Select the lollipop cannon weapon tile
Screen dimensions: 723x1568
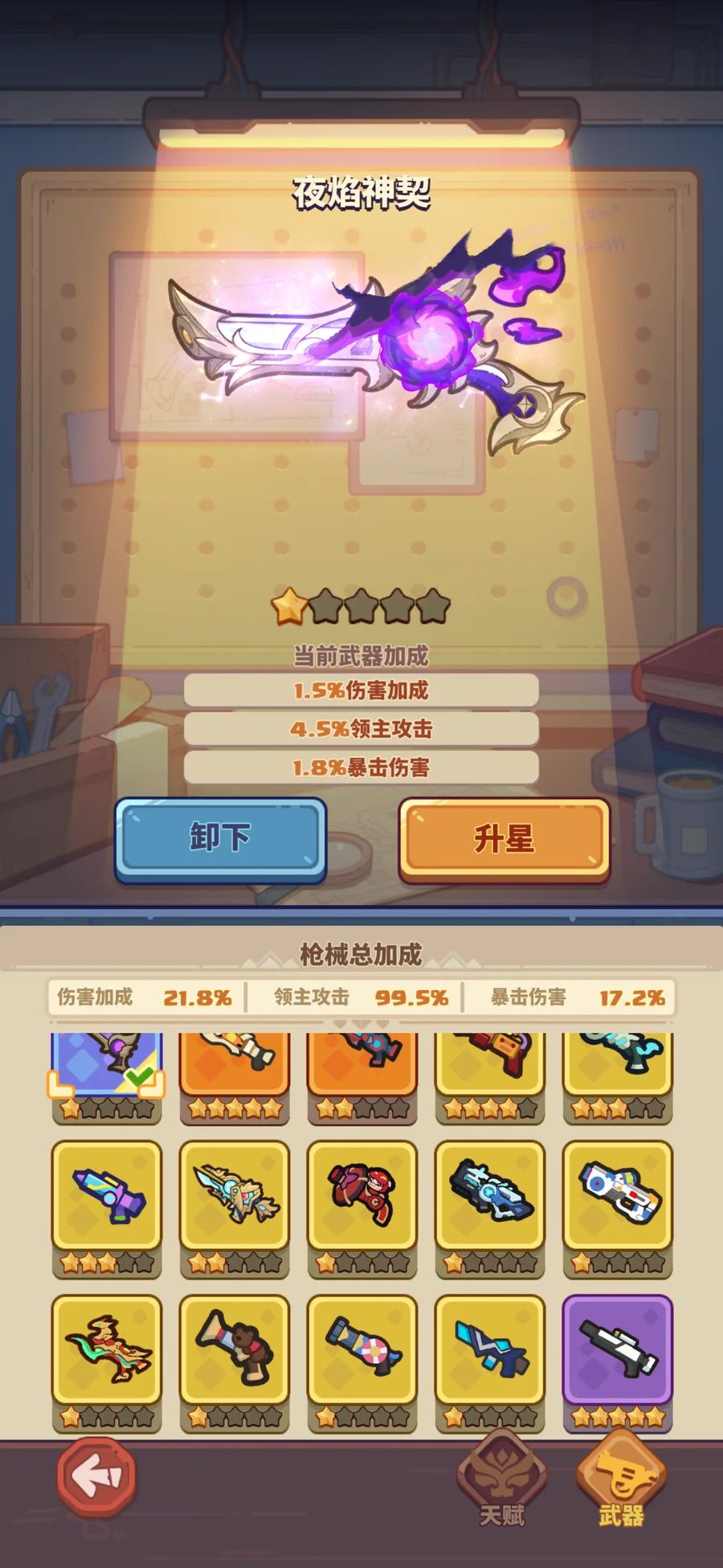point(362,1350)
